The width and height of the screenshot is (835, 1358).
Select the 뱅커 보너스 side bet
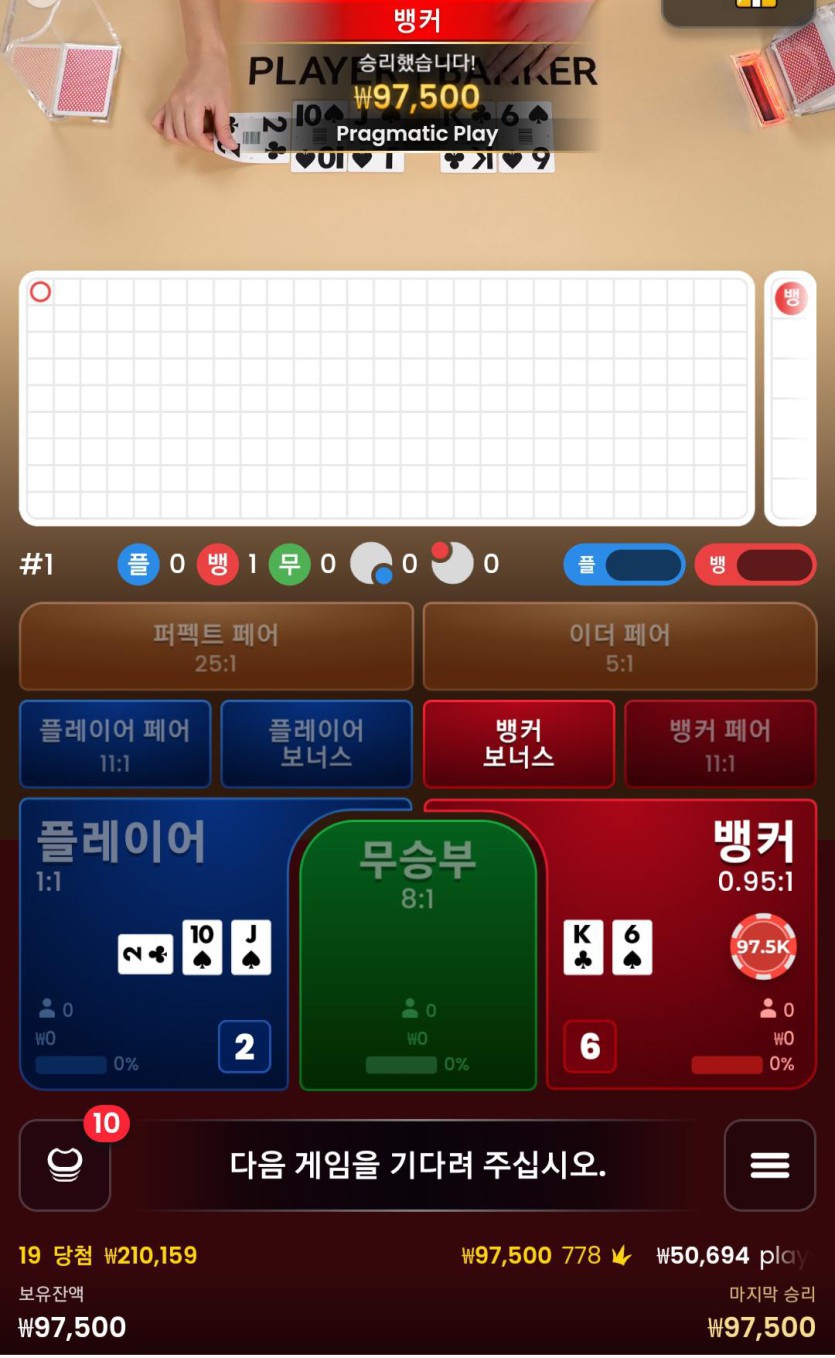pyautogui.click(x=518, y=744)
